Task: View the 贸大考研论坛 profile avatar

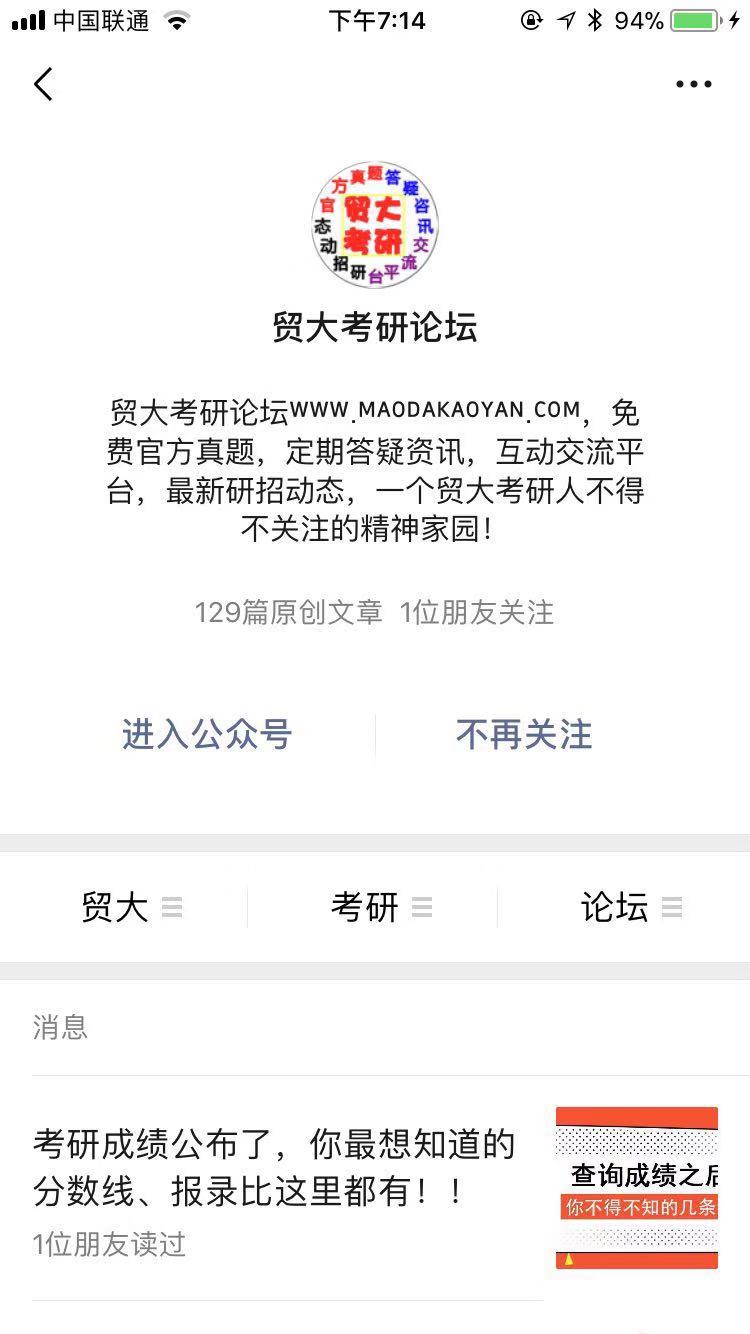Action: point(375,226)
